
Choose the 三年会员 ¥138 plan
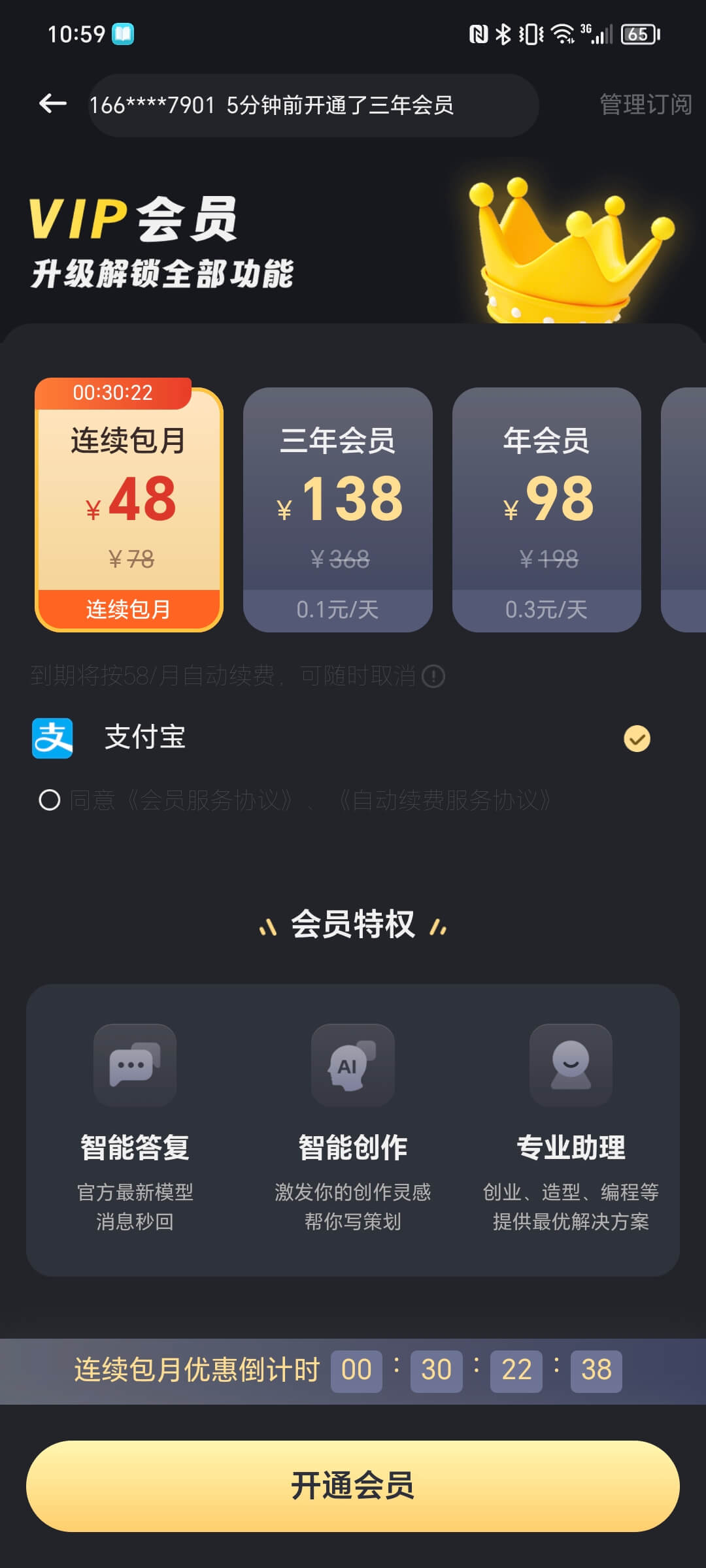click(337, 510)
